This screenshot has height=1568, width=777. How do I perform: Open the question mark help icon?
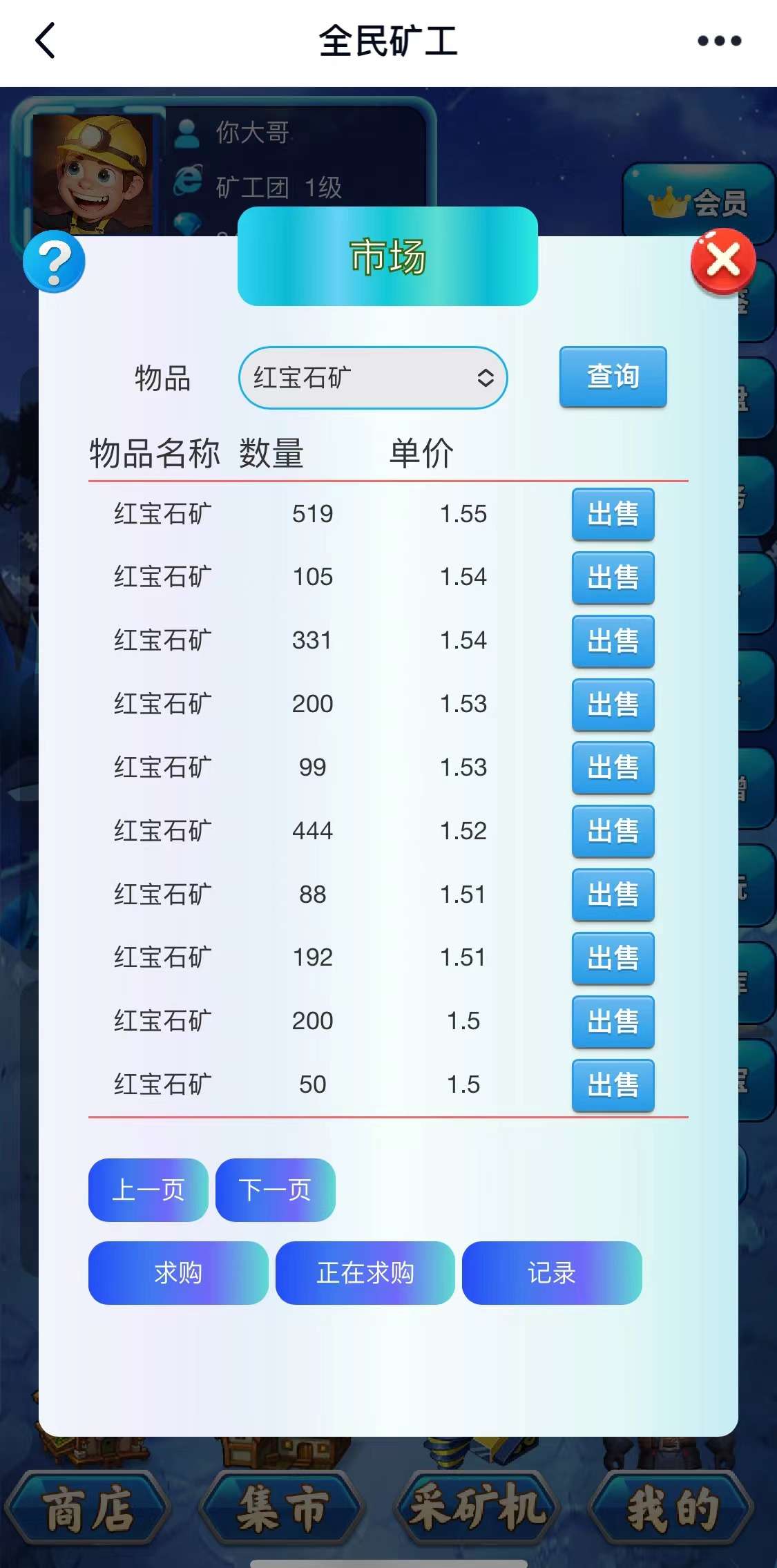[54, 262]
